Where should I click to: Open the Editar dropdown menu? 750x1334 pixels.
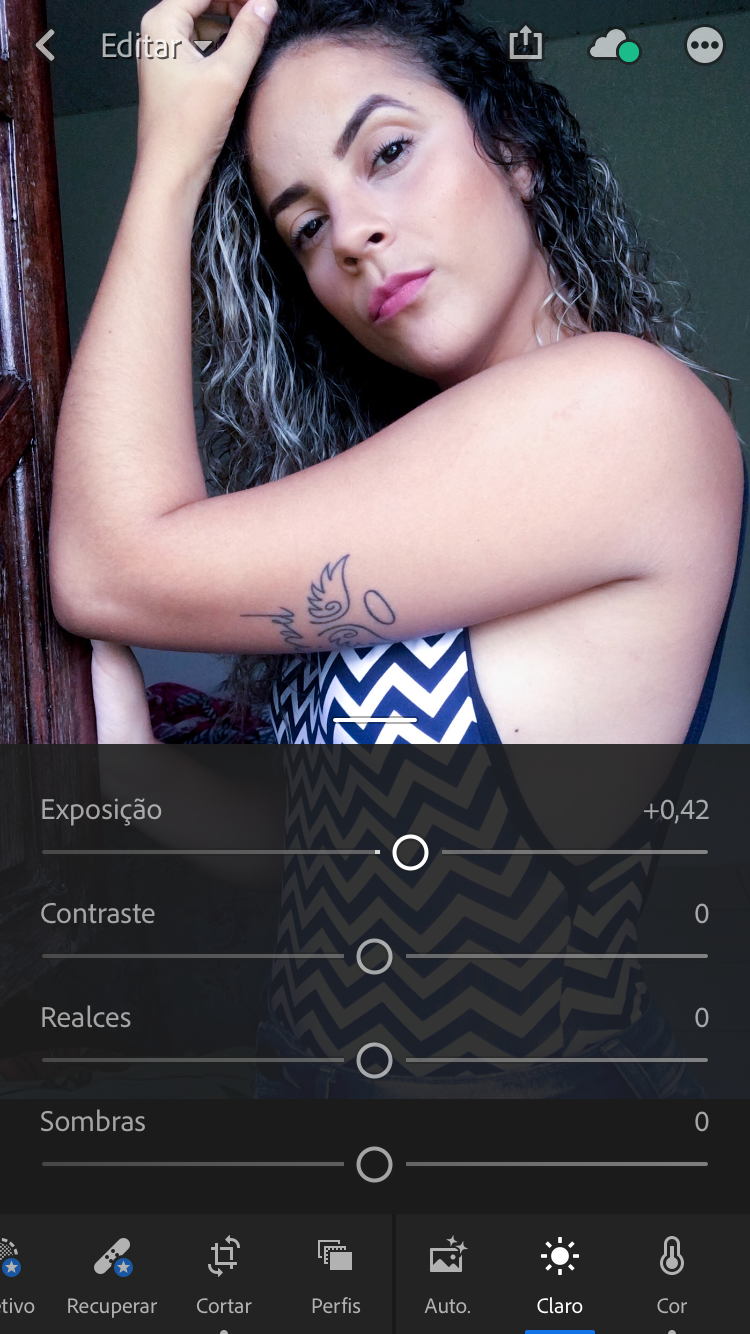point(158,47)
